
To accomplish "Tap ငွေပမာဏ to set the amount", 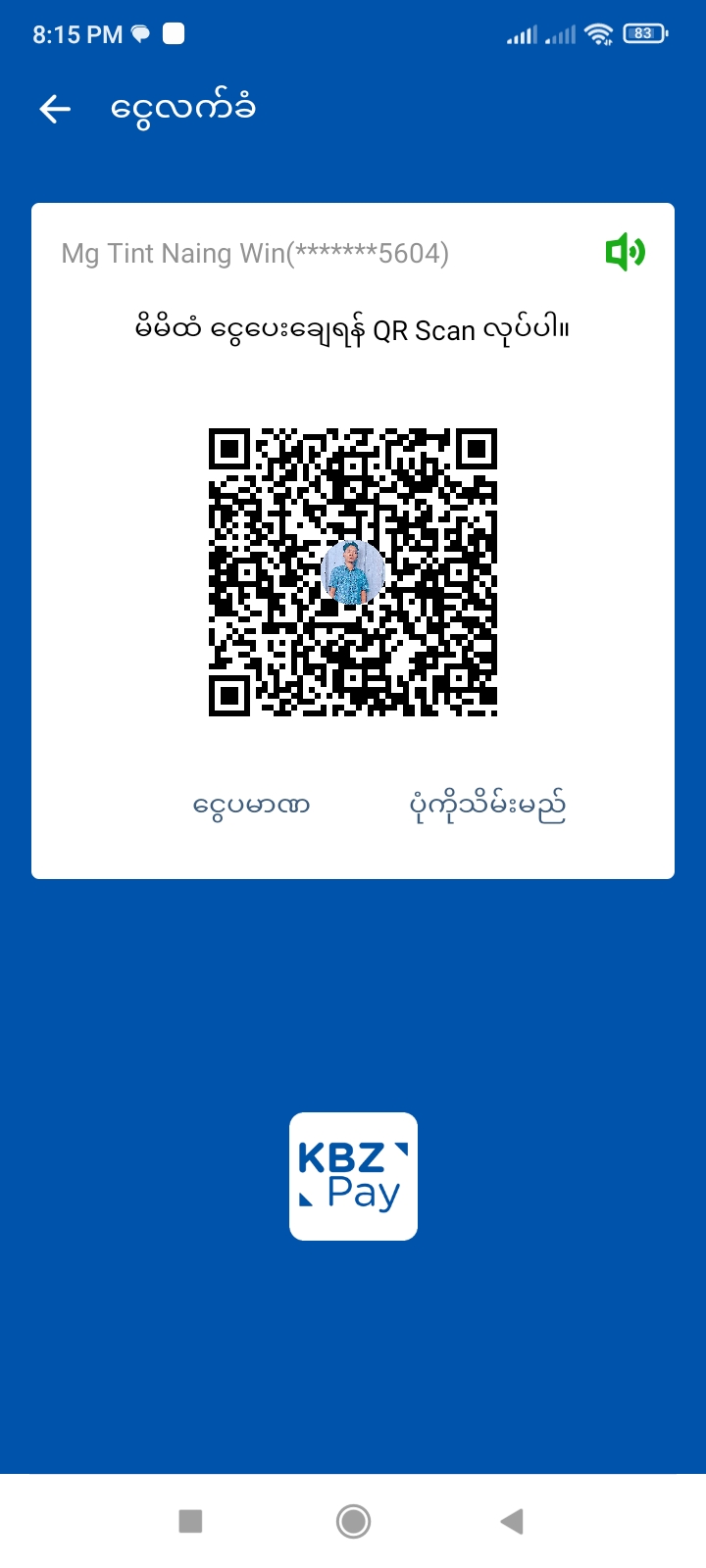I will click(252, 806).
